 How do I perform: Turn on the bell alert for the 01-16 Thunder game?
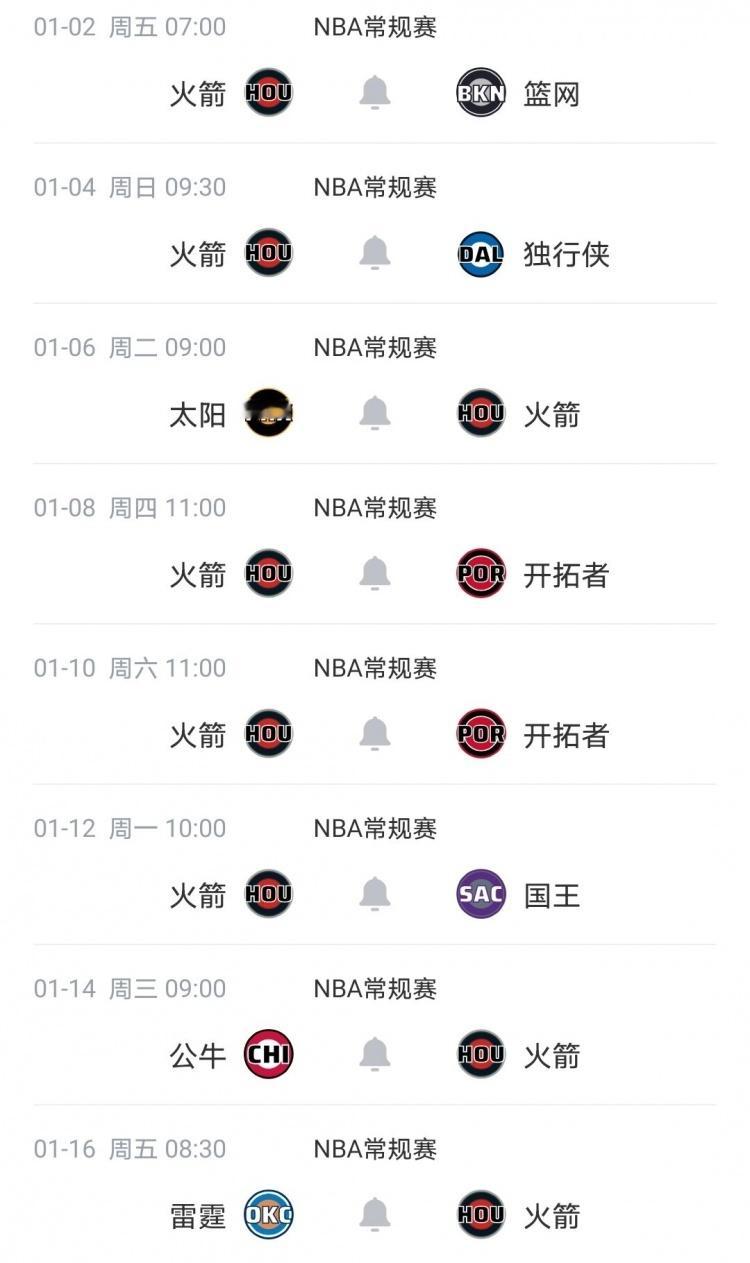click(x=374, y=1214)
